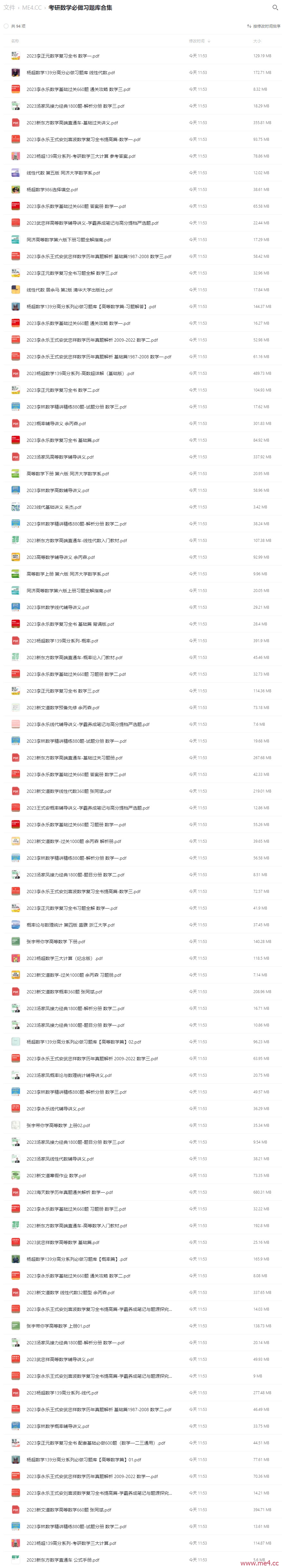This screenshot has height=1568, width=282.
Task: Open 2023线代基础讲义 朱杰.pdf
Action: point(54,507)
